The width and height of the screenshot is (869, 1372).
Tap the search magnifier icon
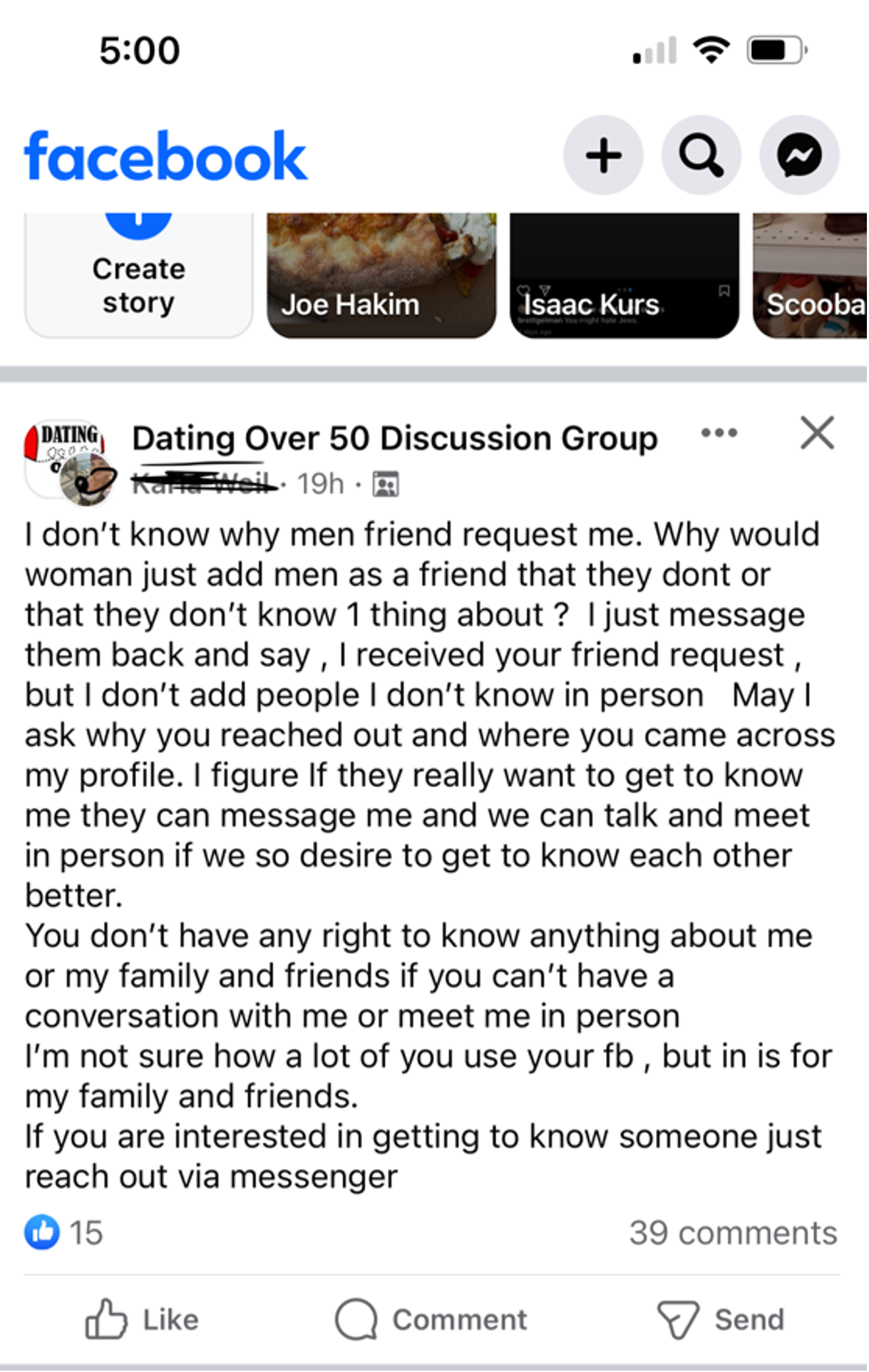coord(701,155)
